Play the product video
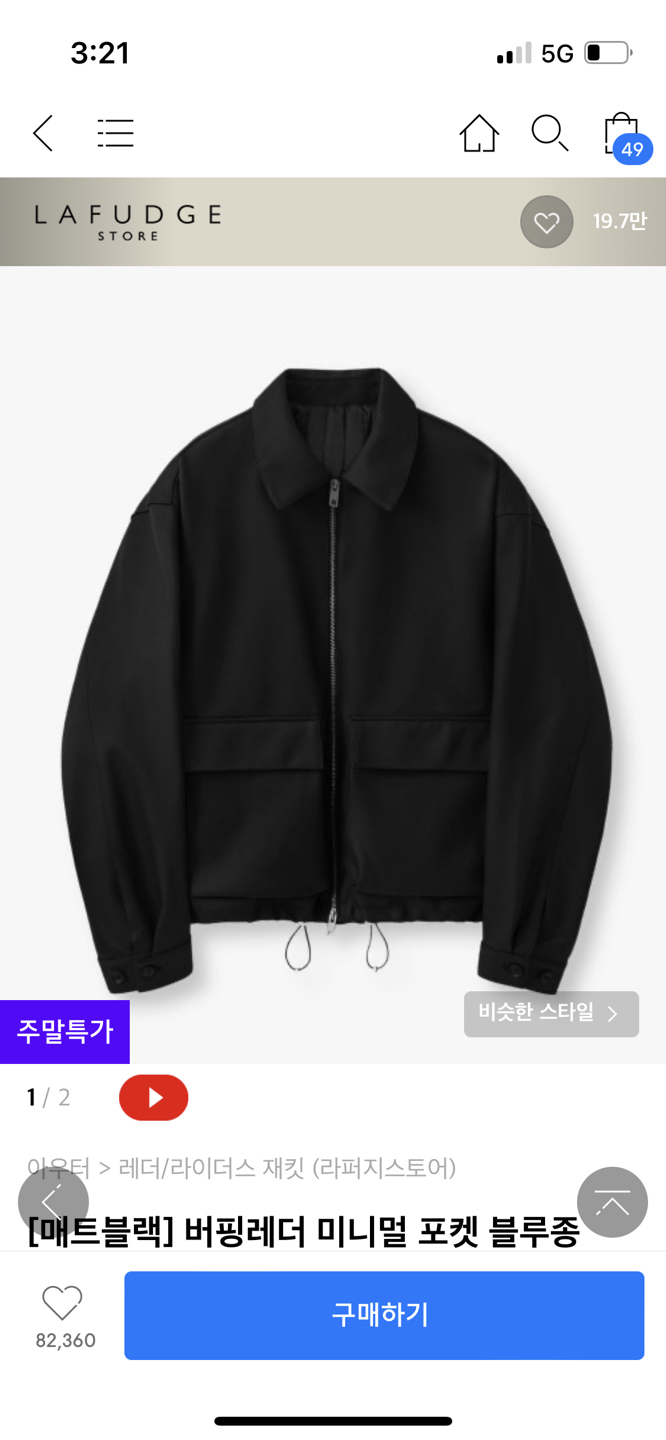This screenshot has height=1440, width=666. click(153, 1098)
